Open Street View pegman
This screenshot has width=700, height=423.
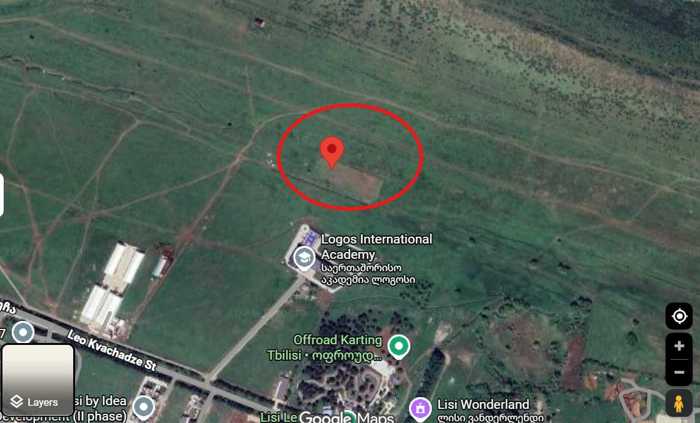pyautogui.click(x=679, y=403)
